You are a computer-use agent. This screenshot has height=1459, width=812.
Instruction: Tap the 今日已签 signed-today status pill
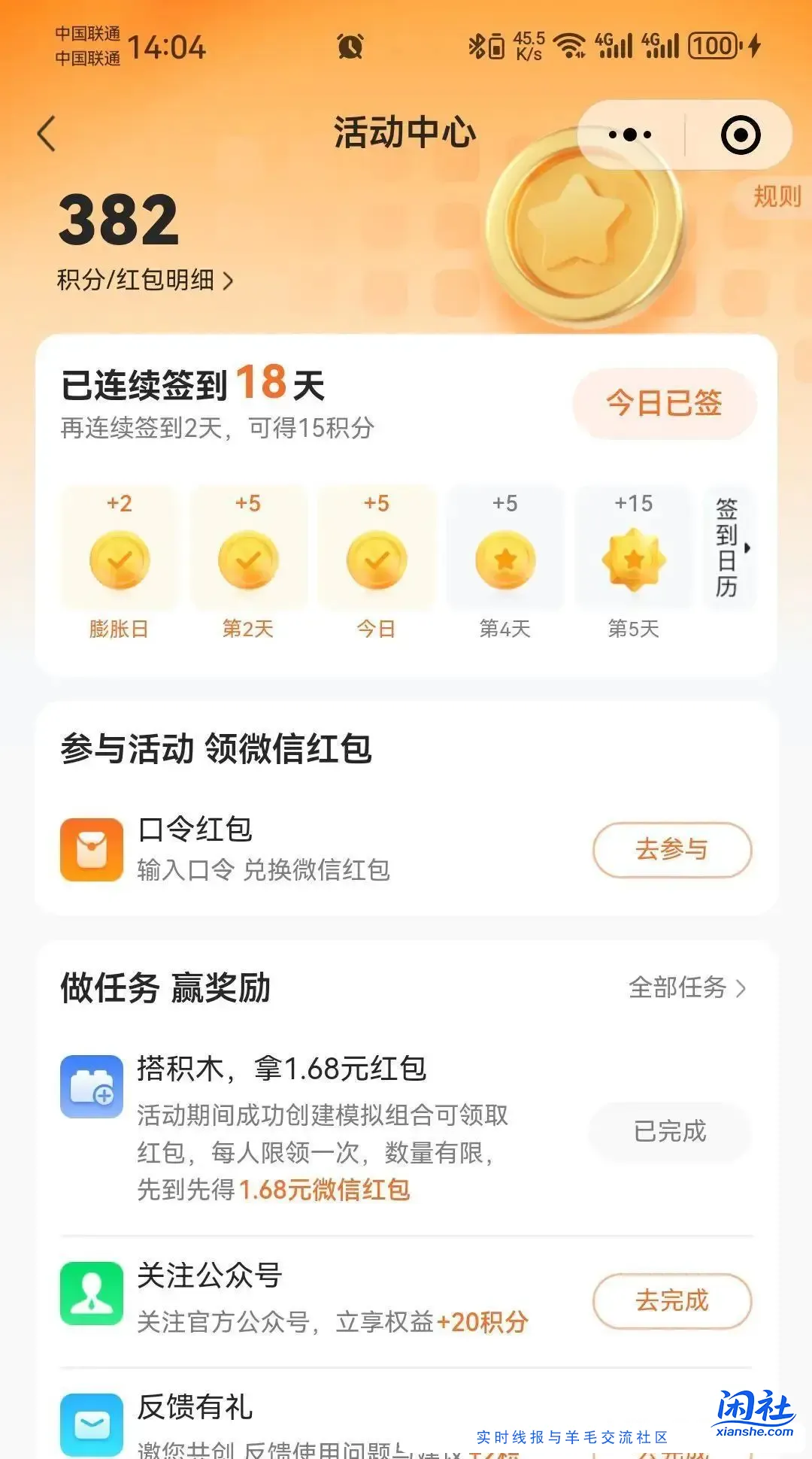[665, 404]
